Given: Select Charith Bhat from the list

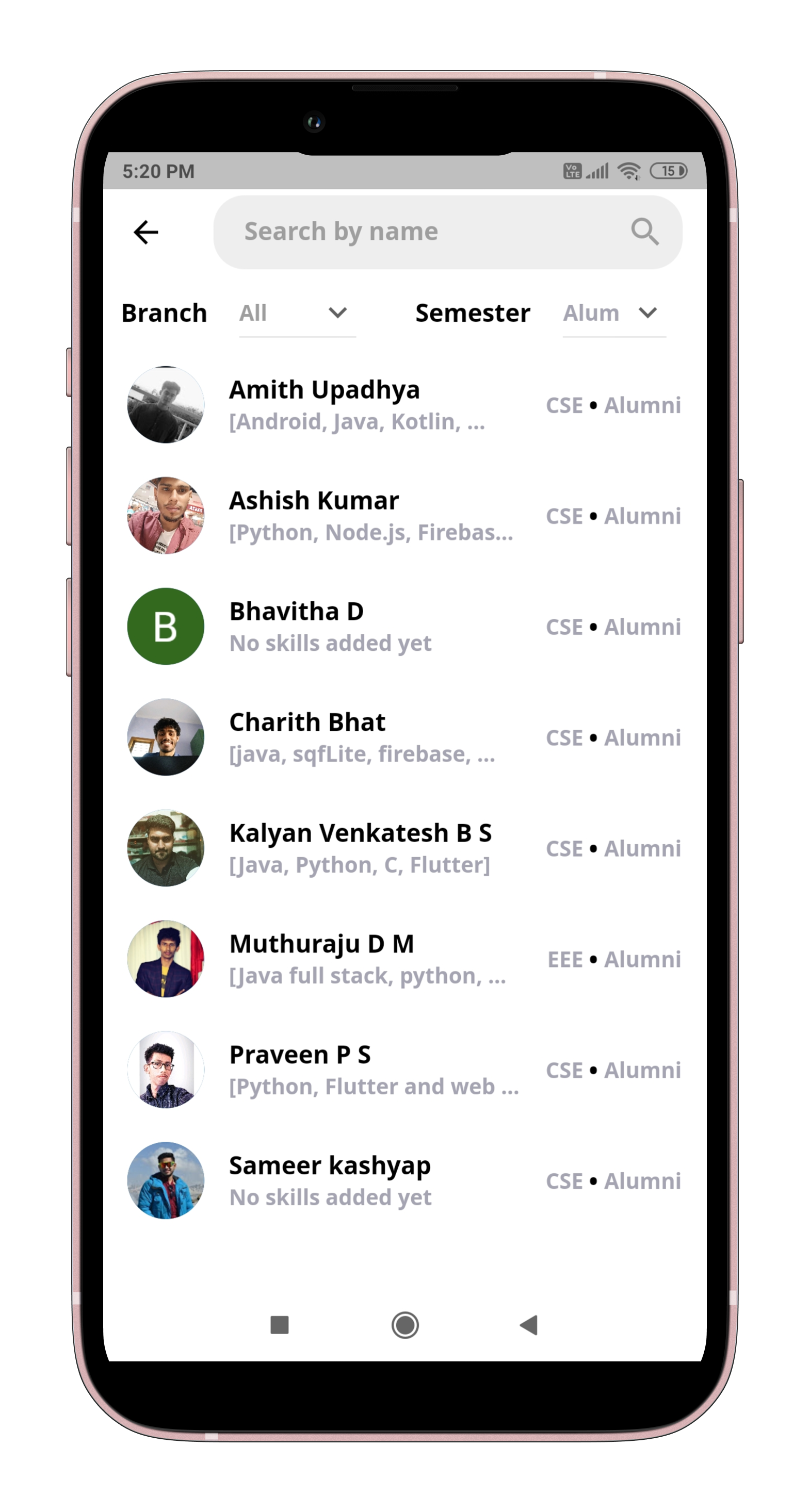Looking at the screenshot, I should 404,738.
